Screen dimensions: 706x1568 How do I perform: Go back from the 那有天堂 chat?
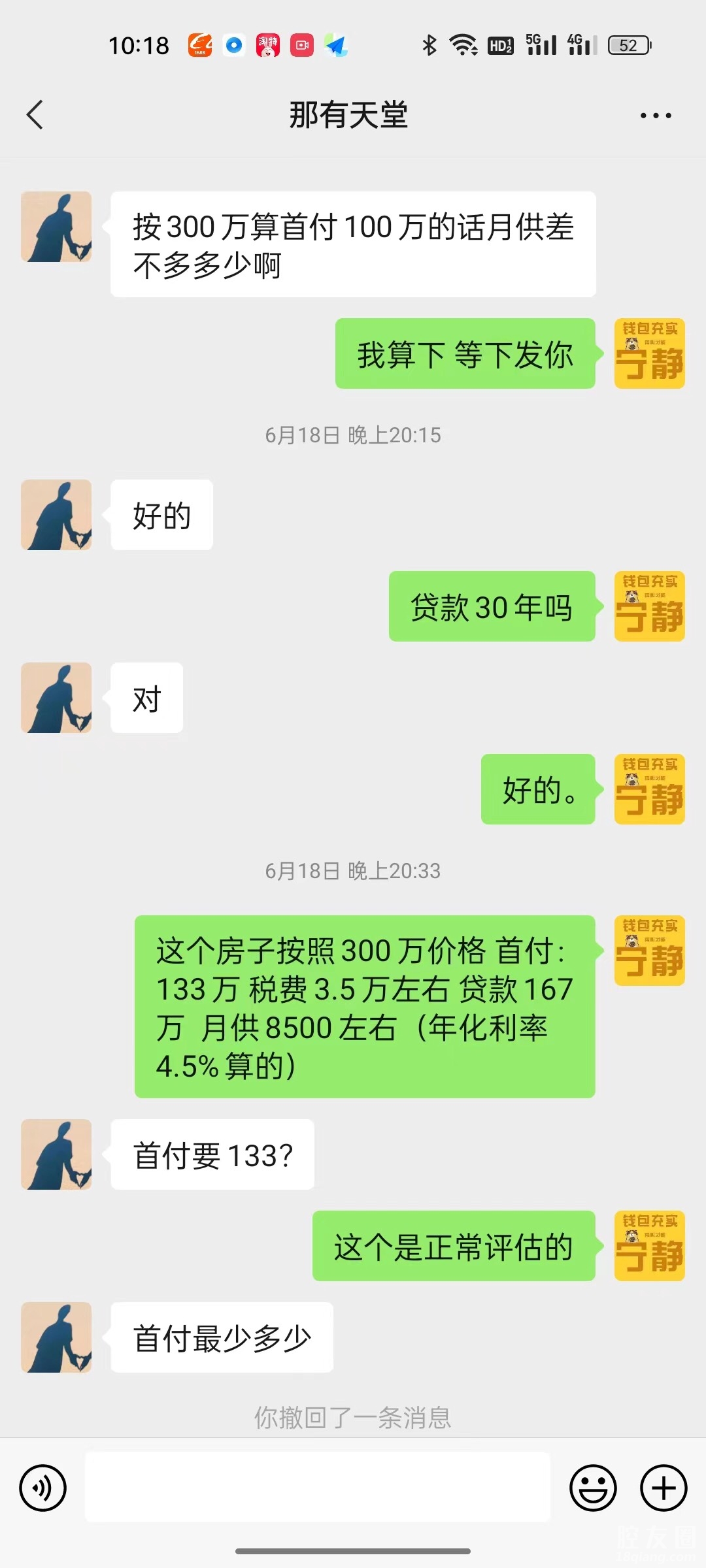[x=35, y=115]
